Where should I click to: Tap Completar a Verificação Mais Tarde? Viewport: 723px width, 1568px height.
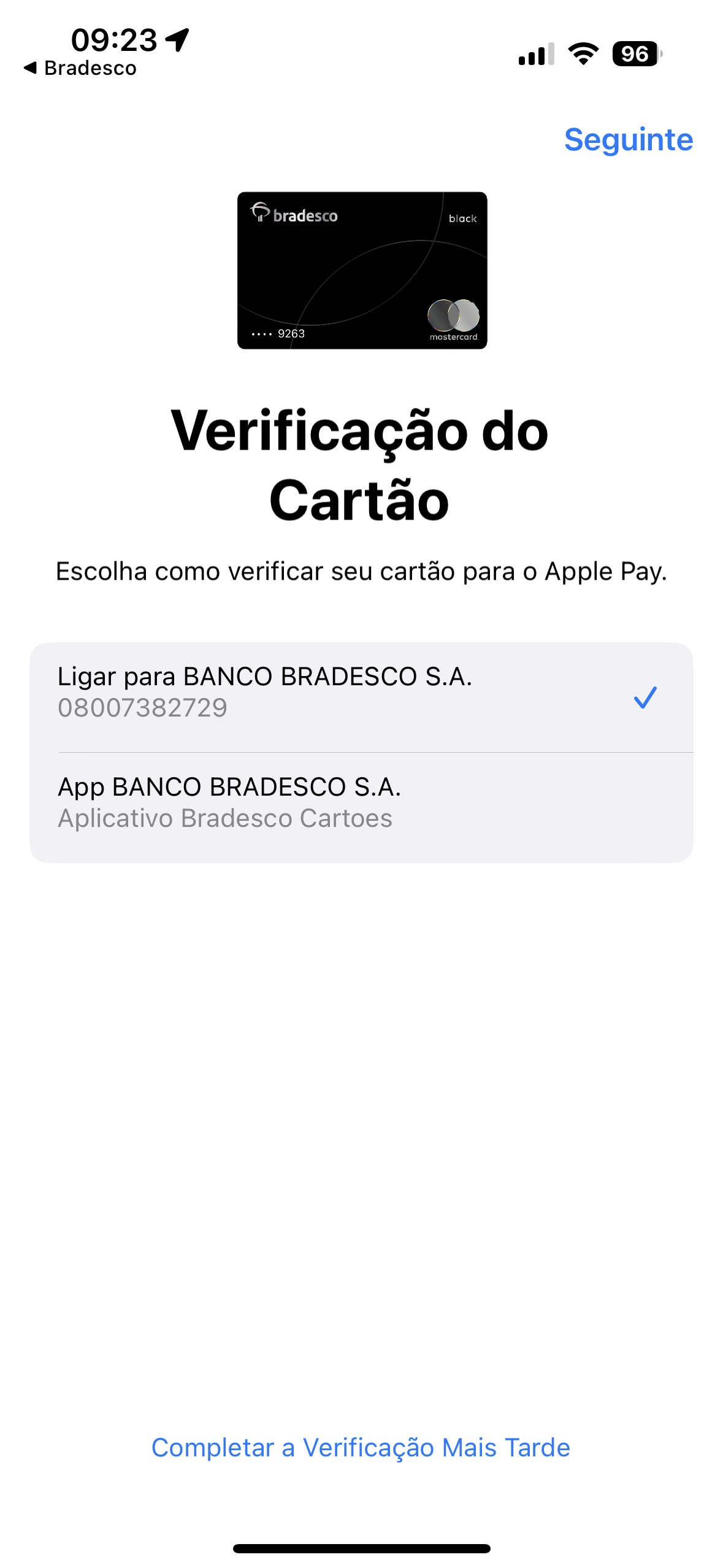[361, 1447]
